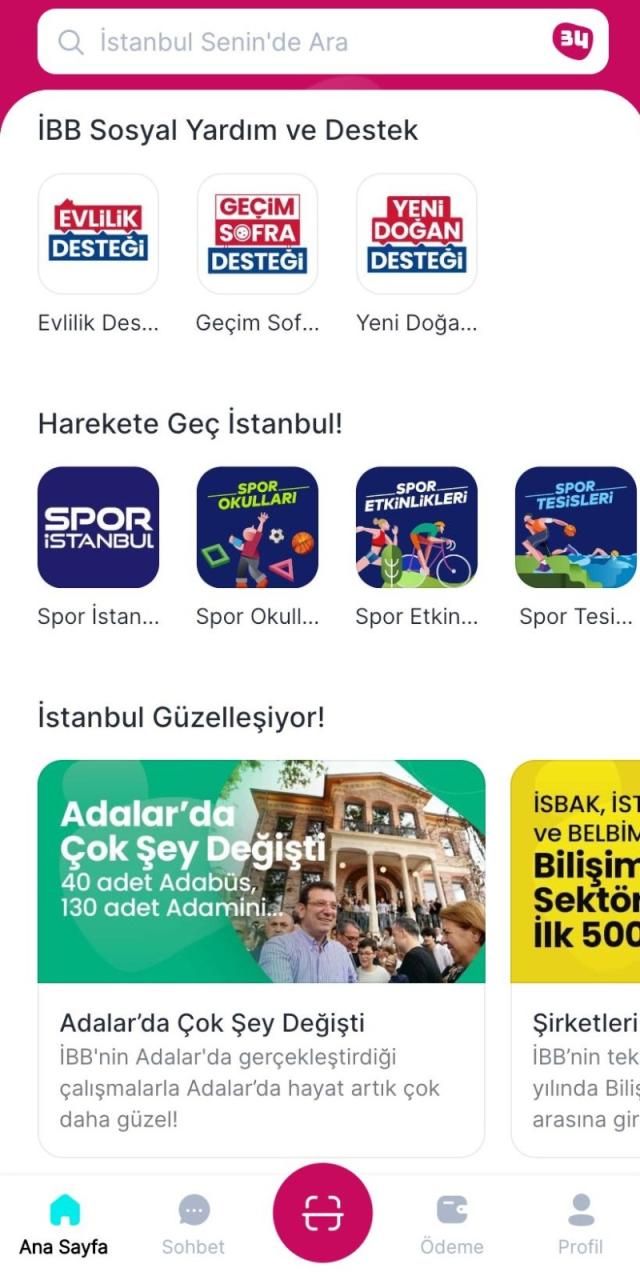
Task: Open Spor İstanbul tile
Action: click(x=98, y=527)
